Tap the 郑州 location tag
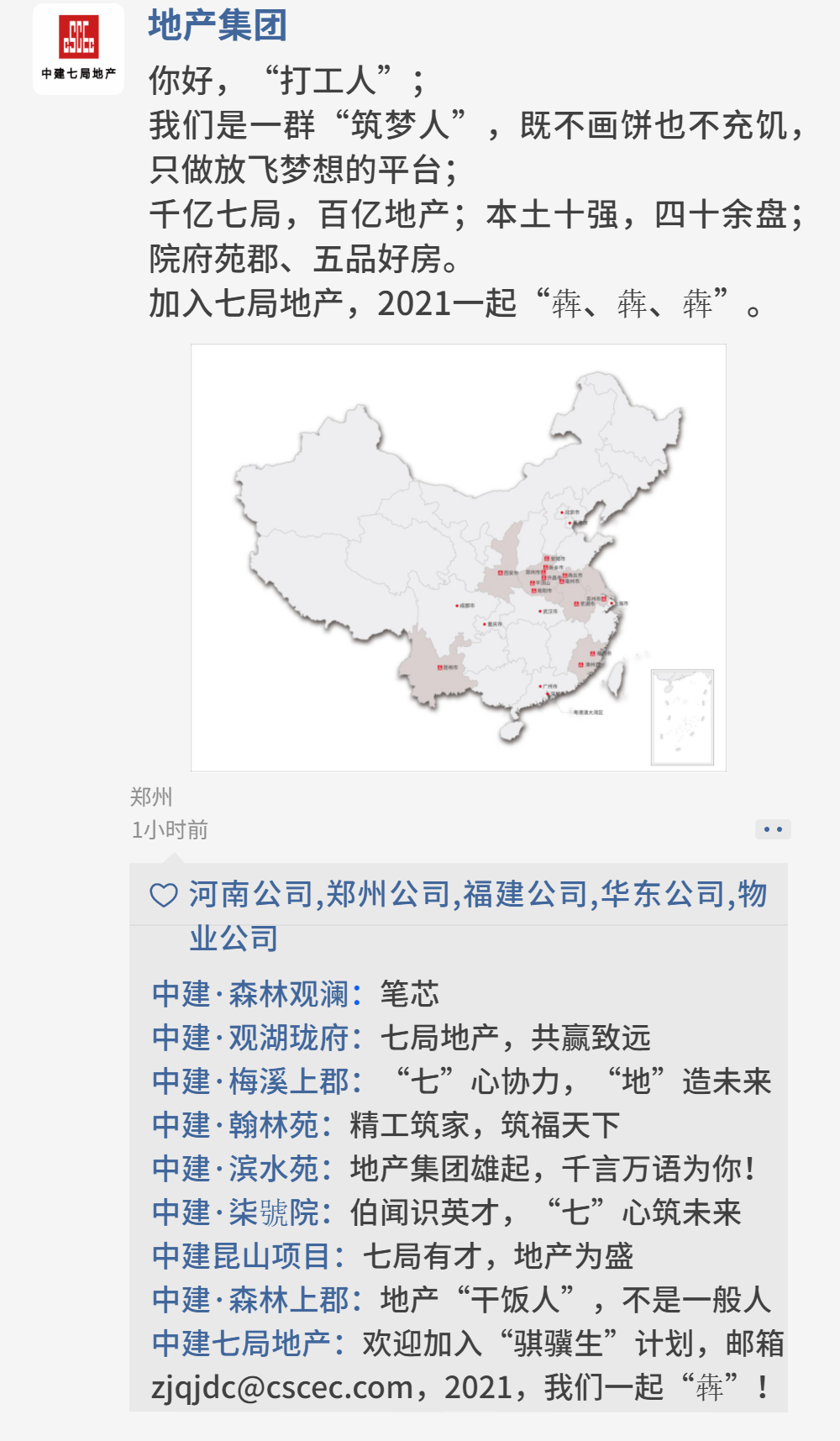 pyautogui.click(x=151, y=797)
